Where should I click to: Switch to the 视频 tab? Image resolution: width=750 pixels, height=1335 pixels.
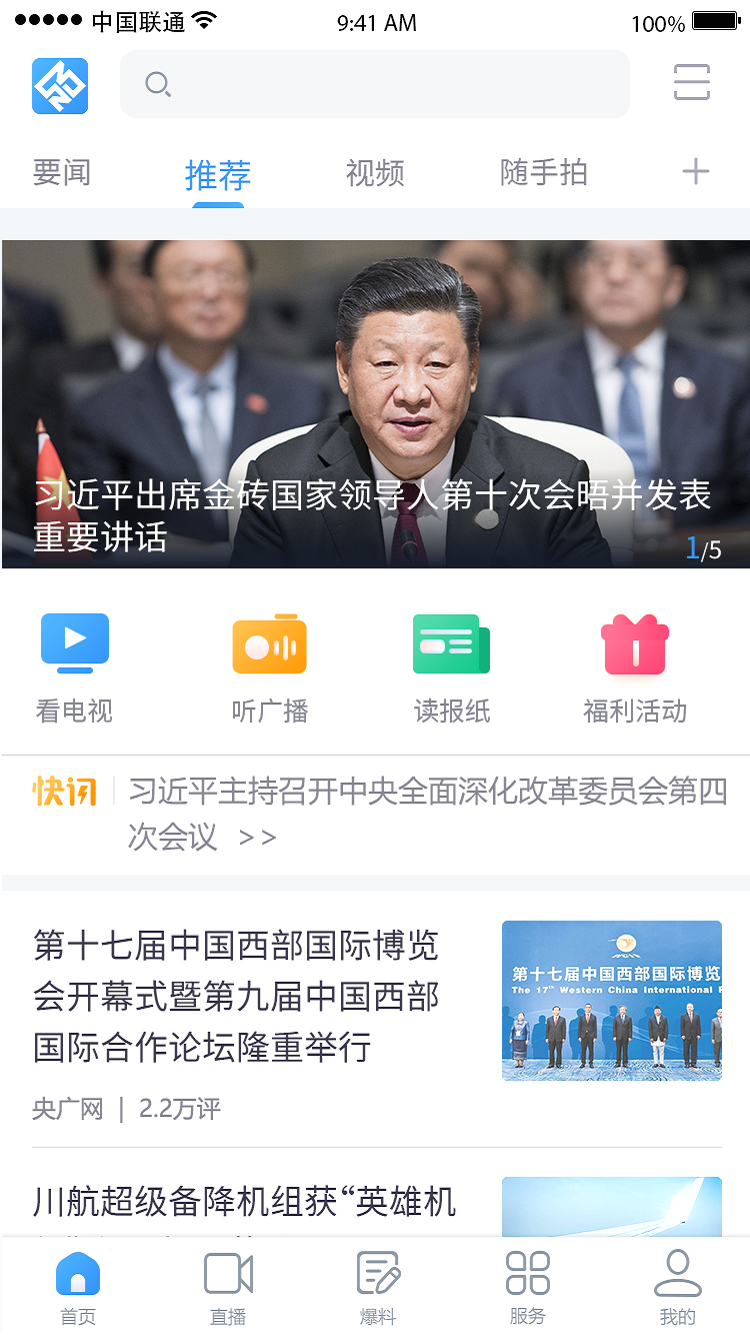pos(375,172)
